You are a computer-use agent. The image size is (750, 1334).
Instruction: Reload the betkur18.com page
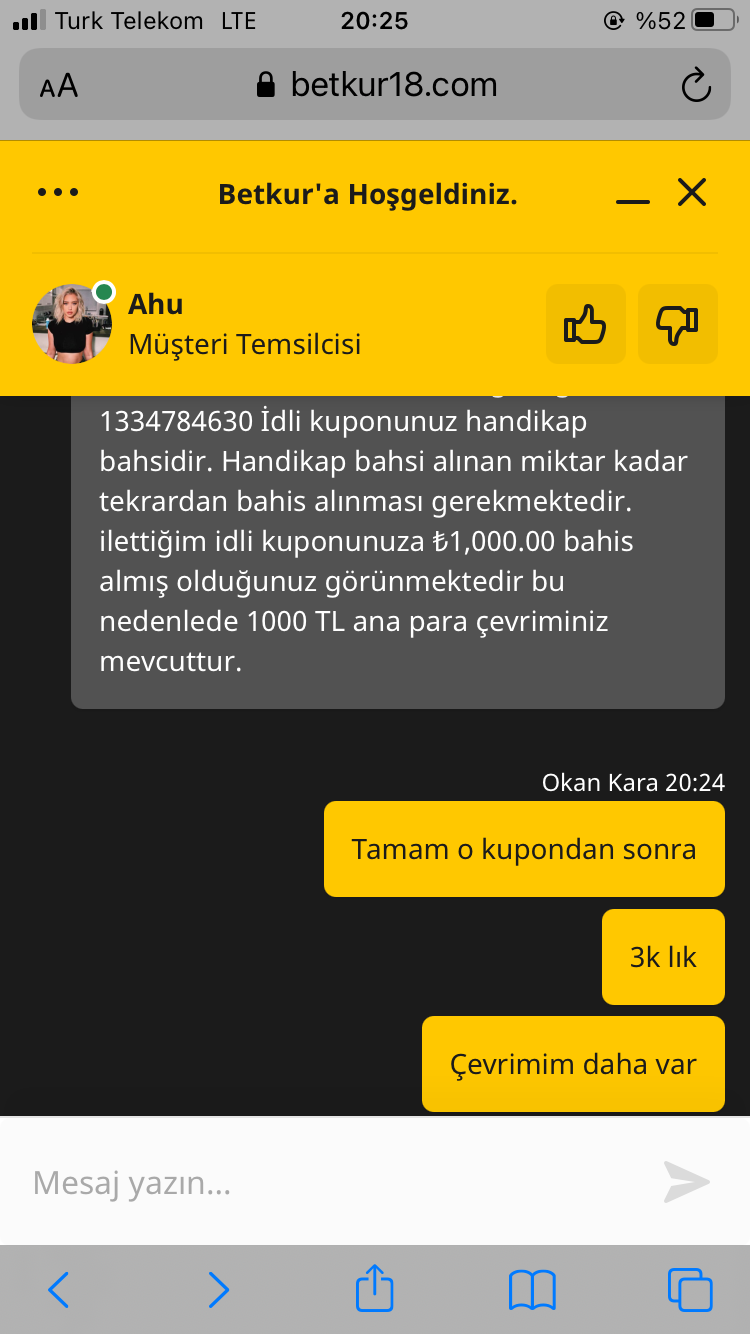(695, 85)
